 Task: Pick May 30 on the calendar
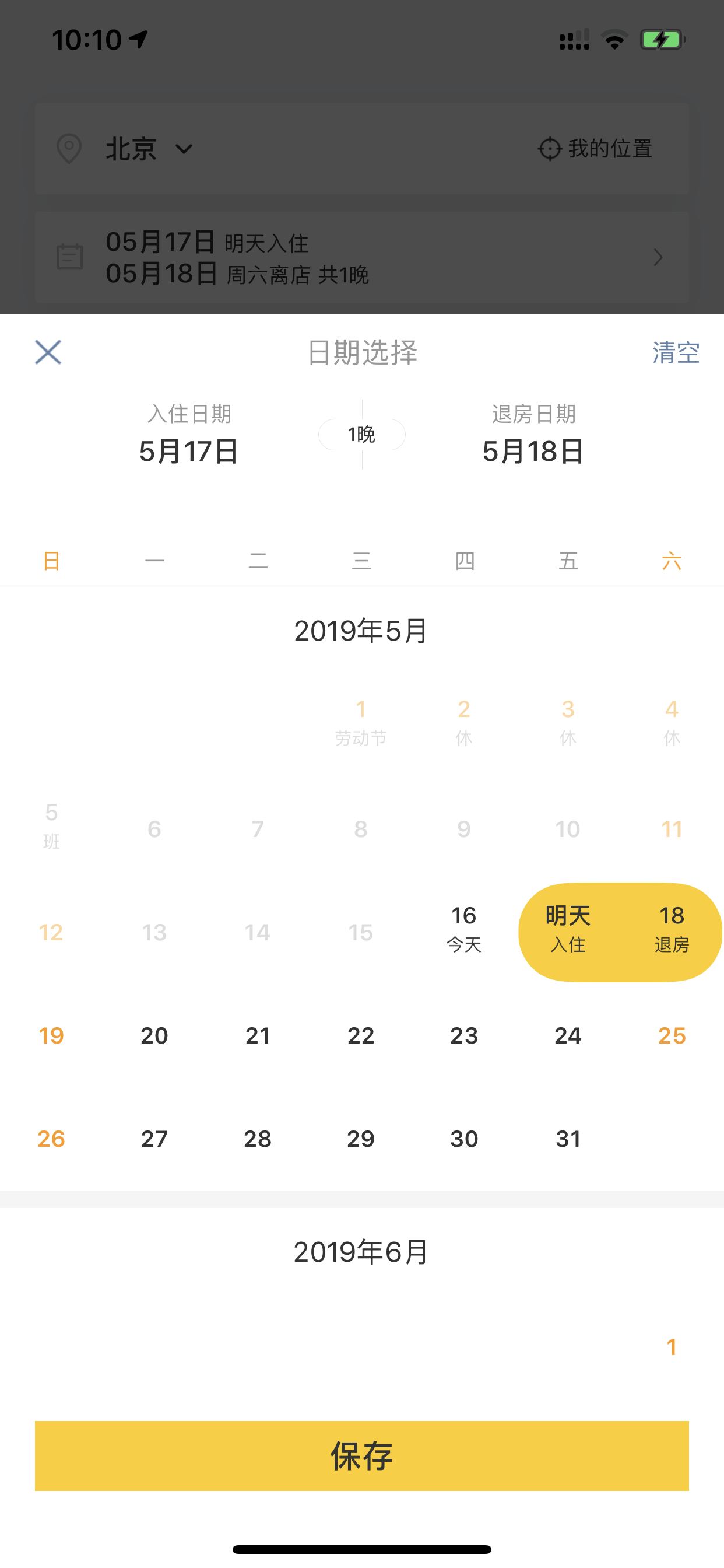[x=464, y=1139]
